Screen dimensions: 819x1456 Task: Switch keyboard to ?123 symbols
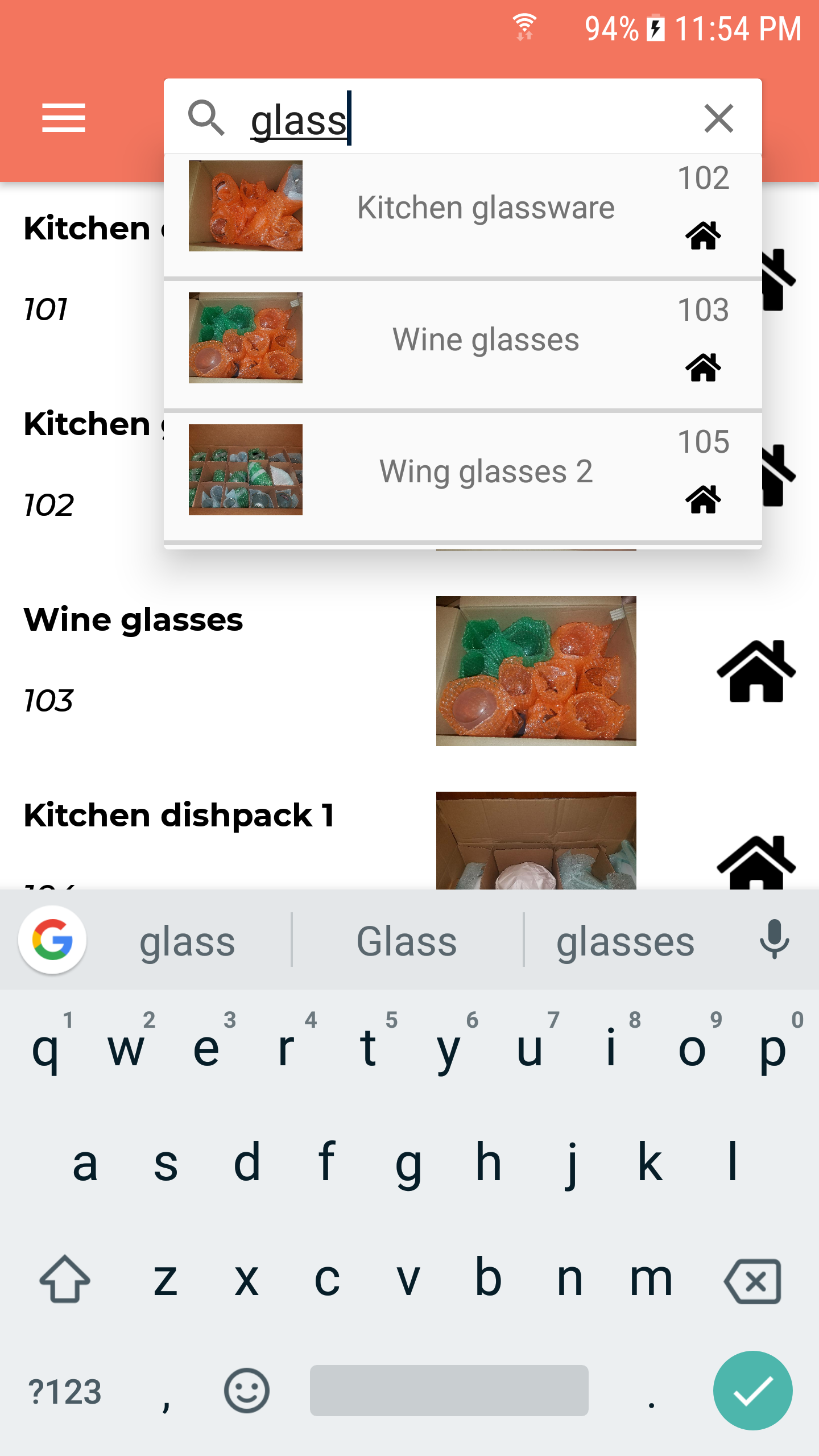point(65,1391)
